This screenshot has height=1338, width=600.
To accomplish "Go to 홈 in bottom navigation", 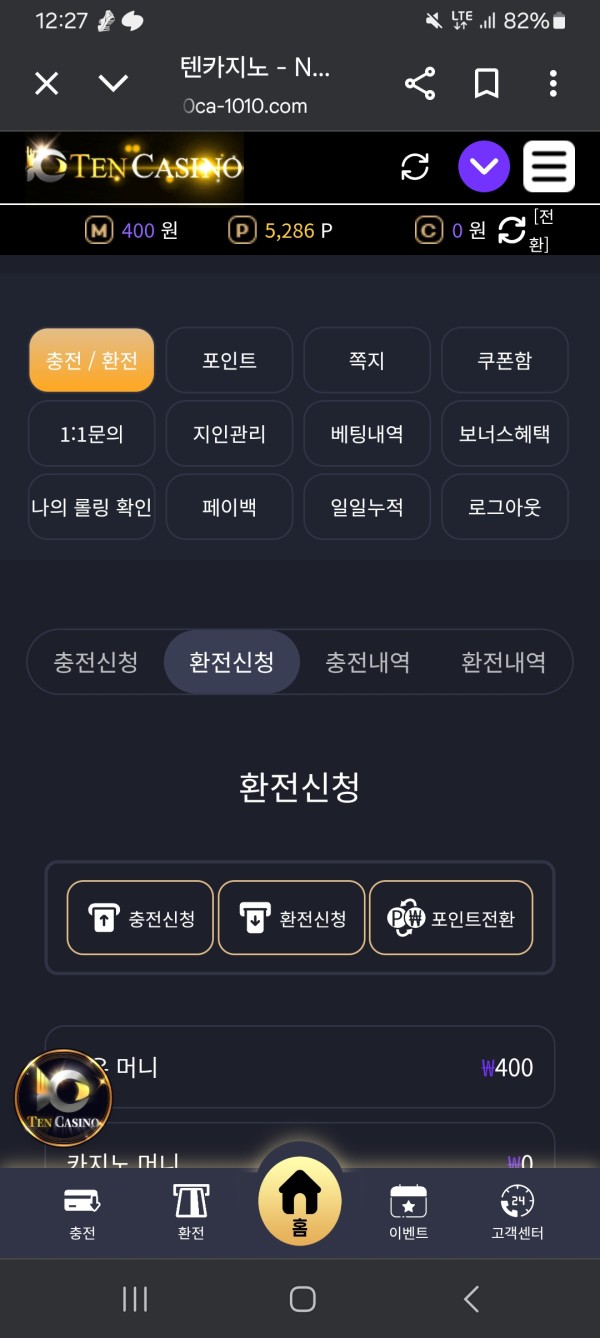I will coord(300,1201).
